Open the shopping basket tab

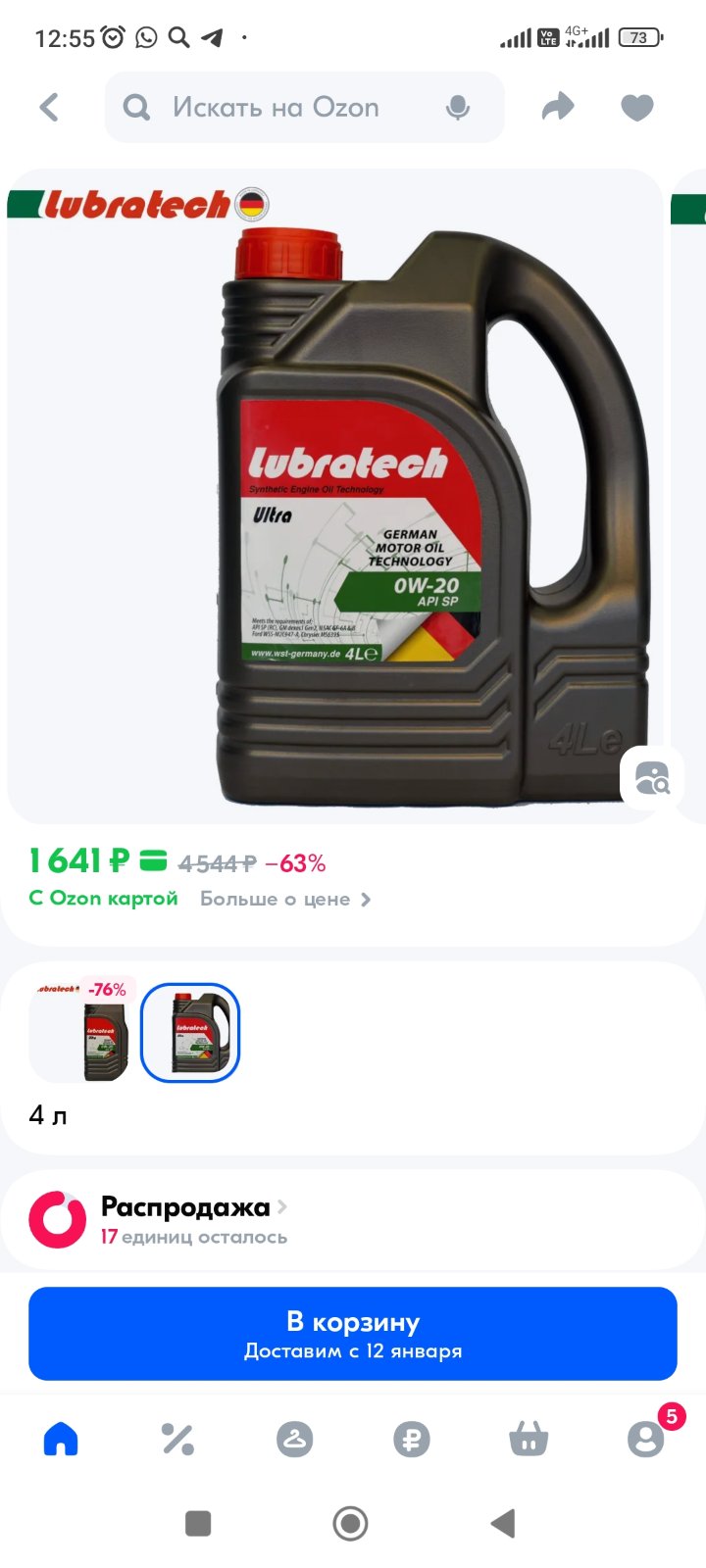point(529,1439)
